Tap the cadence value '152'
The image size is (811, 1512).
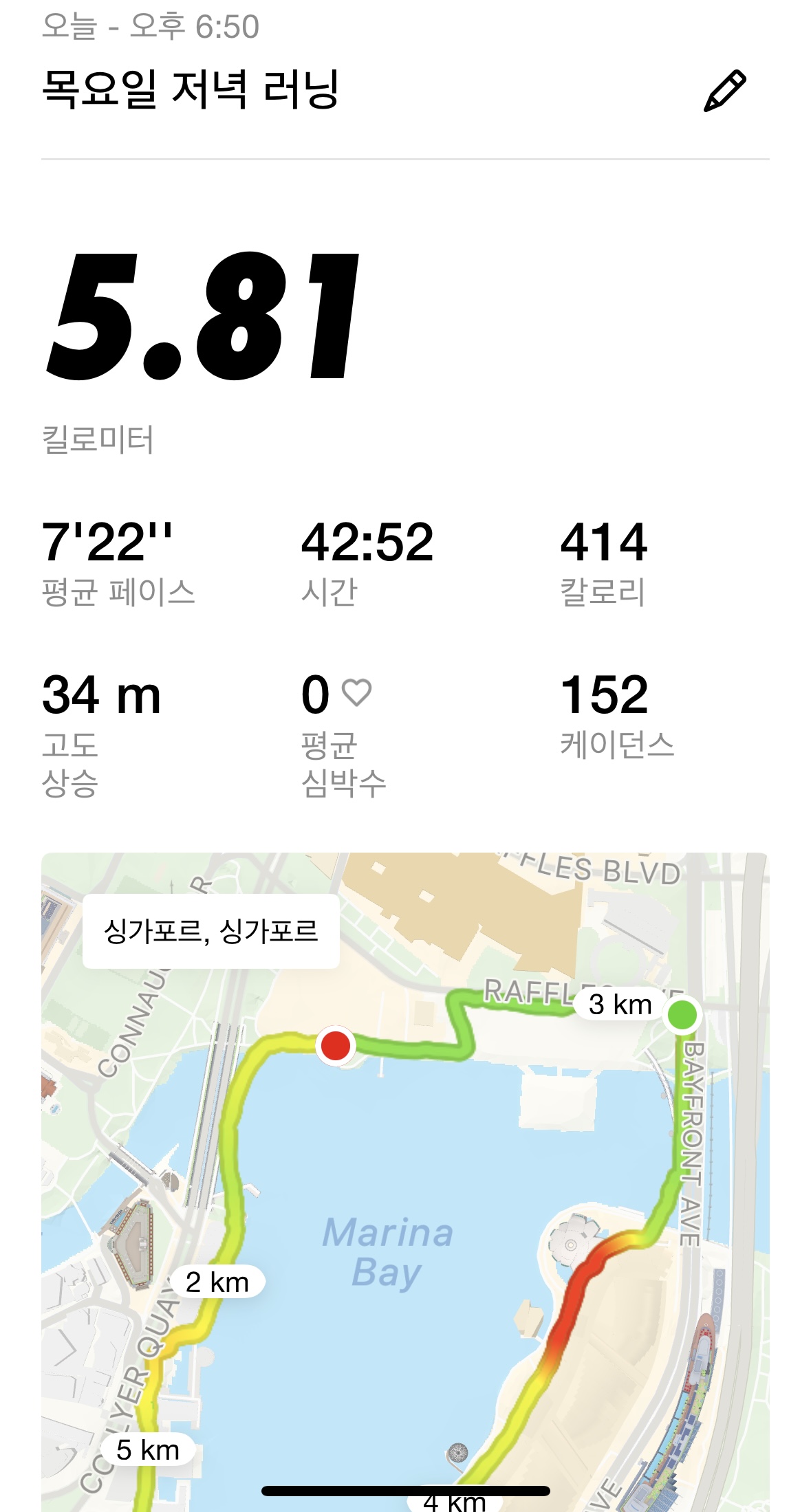pos(604,697)
